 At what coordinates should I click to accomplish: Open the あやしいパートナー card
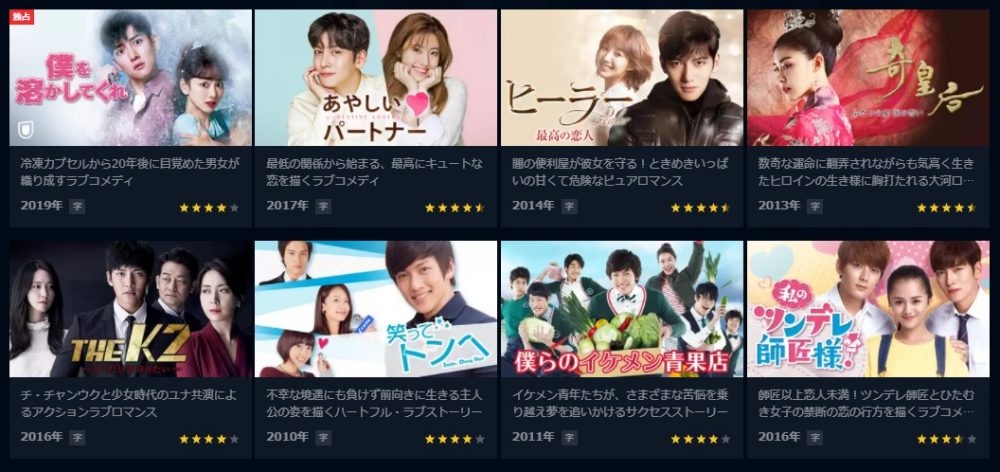click(376, 78)
